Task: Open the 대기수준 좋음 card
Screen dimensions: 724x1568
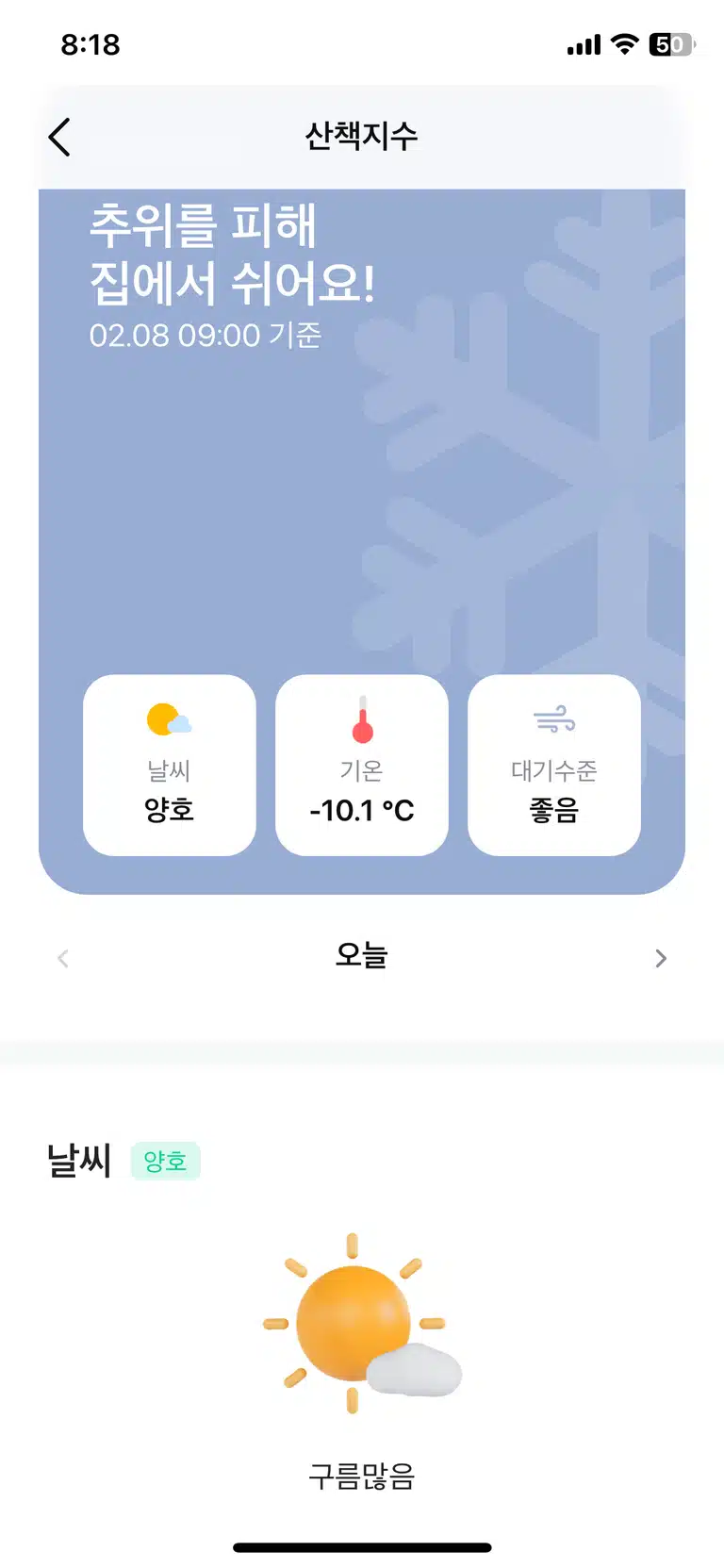Action: [x=554, y=765]
